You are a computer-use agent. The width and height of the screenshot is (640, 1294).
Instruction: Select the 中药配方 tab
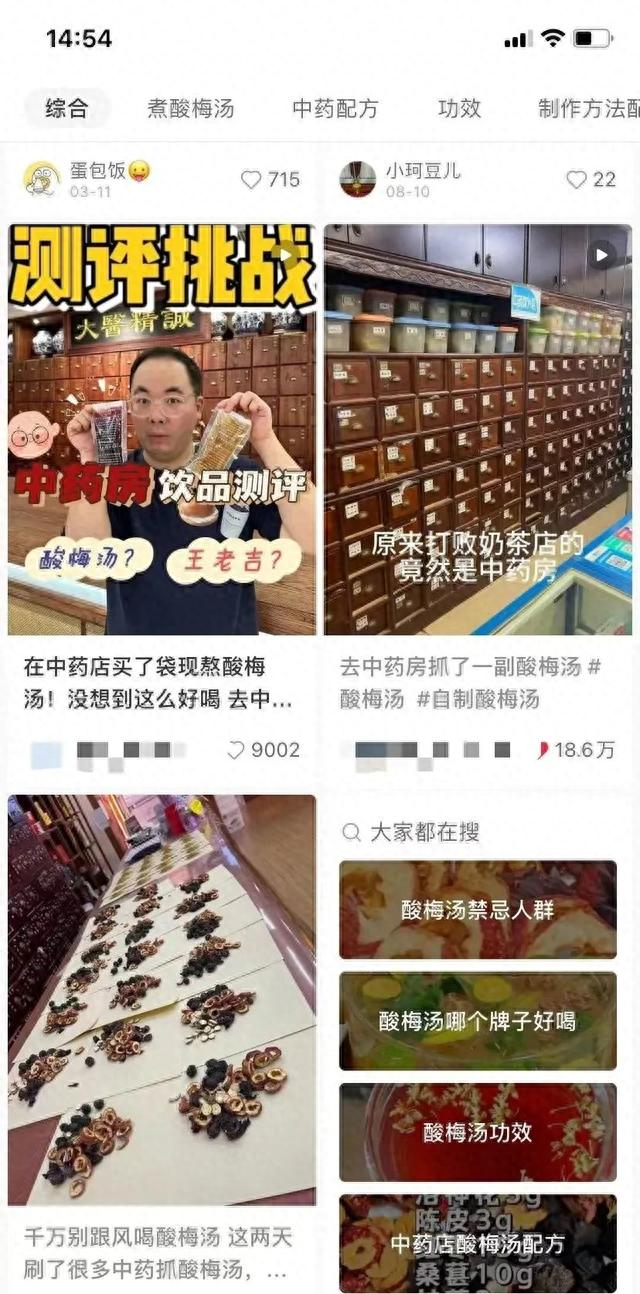point(335,108)
